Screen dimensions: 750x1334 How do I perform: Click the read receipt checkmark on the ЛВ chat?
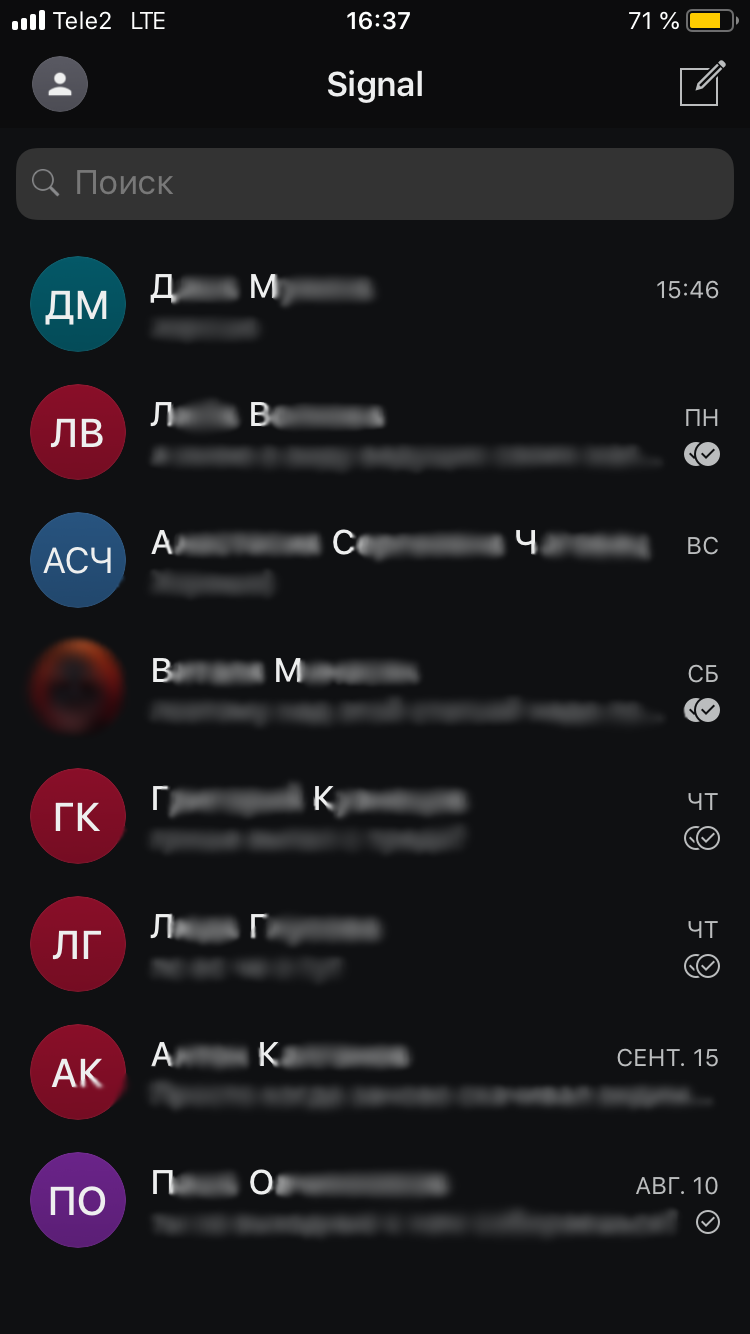tap(703, 454)
